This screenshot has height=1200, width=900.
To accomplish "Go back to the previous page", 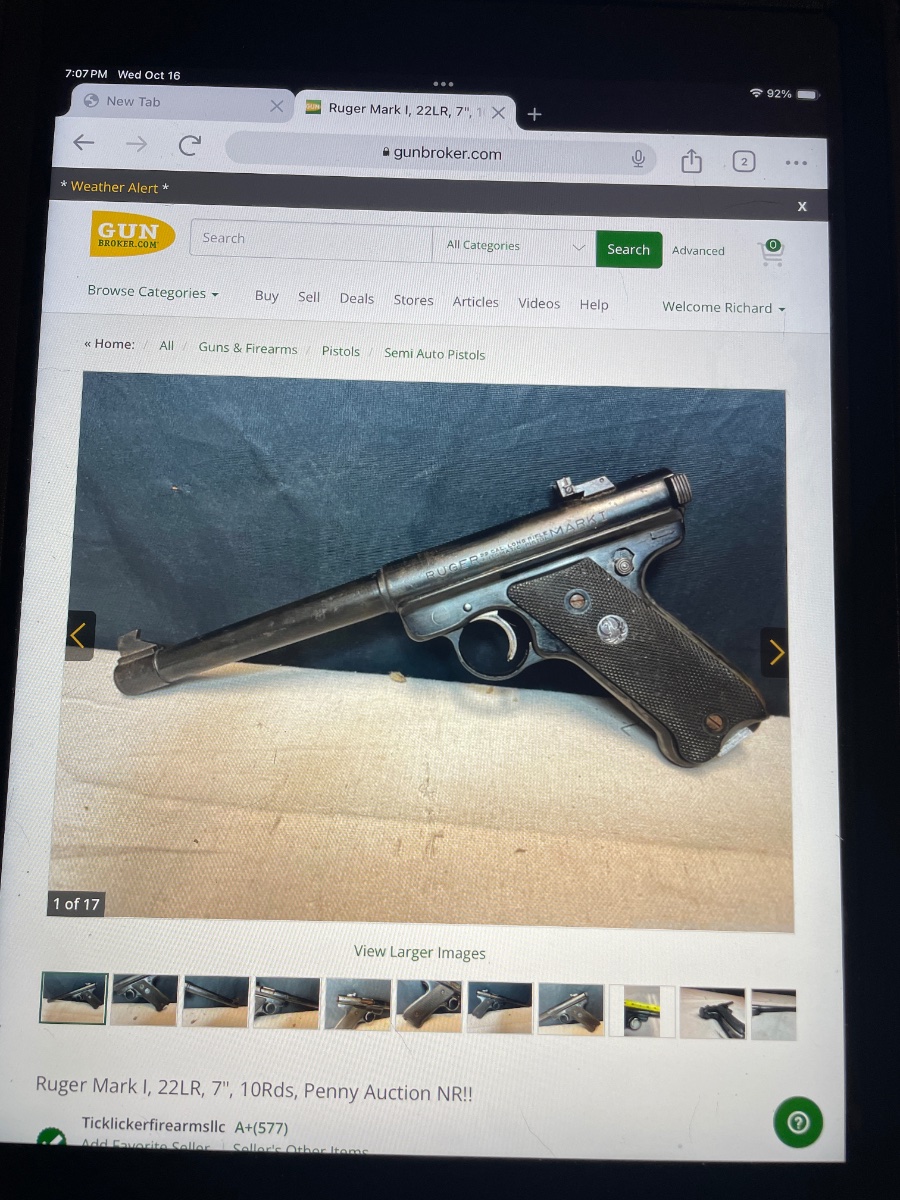I will (84, 143).
